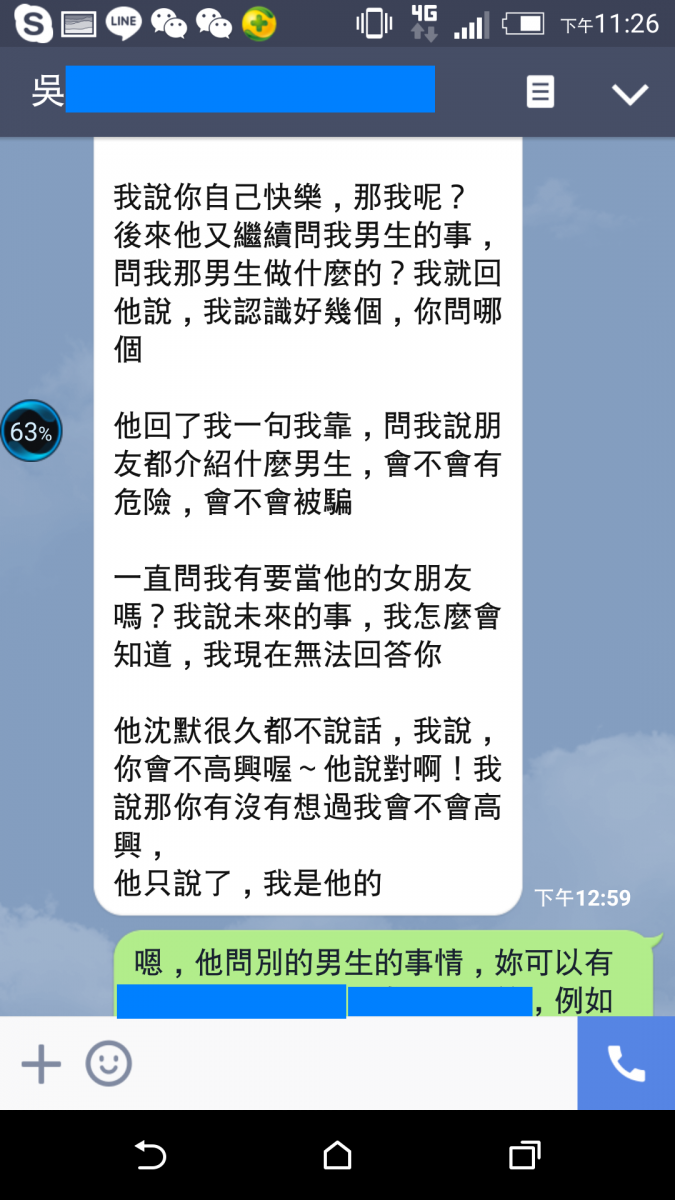Open the attachment plus menu
This screenshot has width=675, height=1200.
click(x=41, y=1063)
